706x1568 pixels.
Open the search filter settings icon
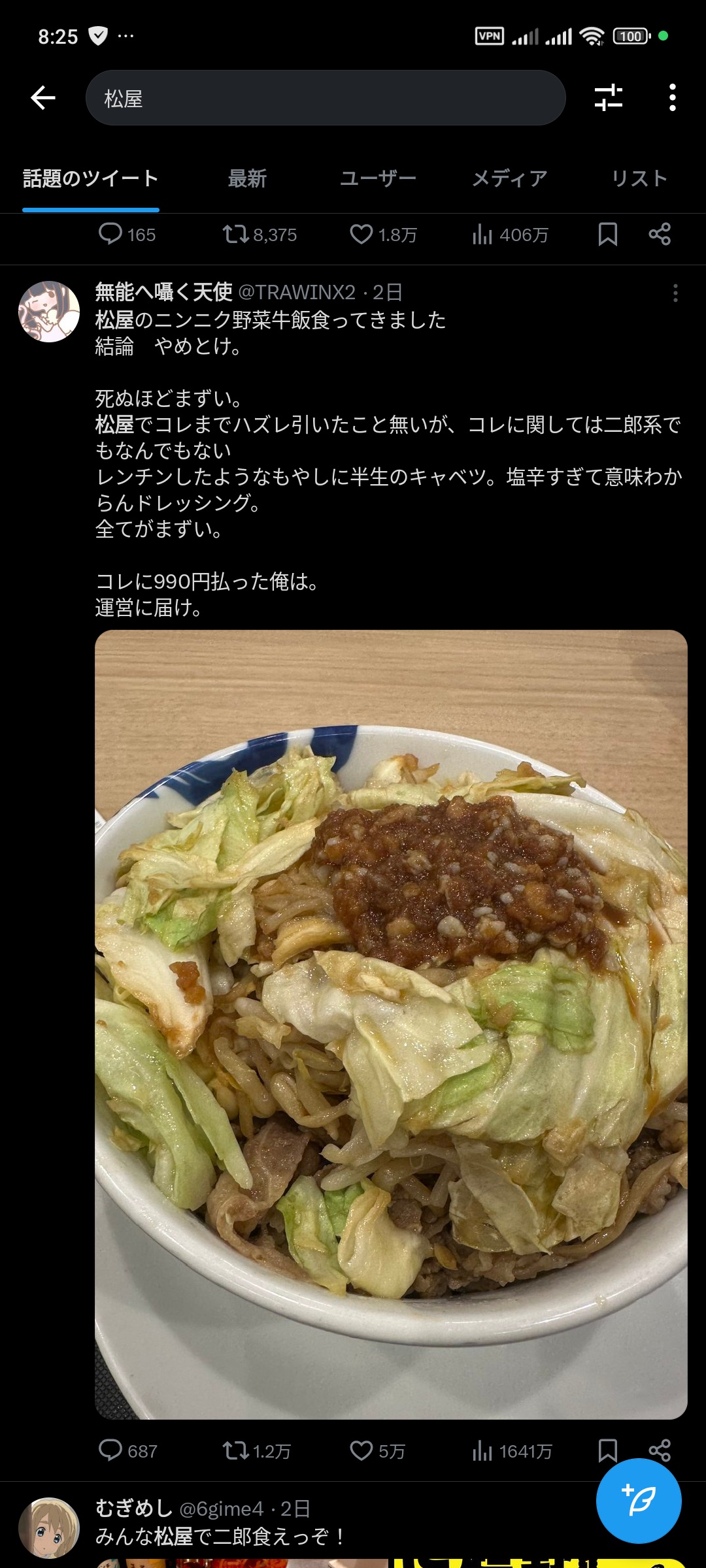[608, 98]
